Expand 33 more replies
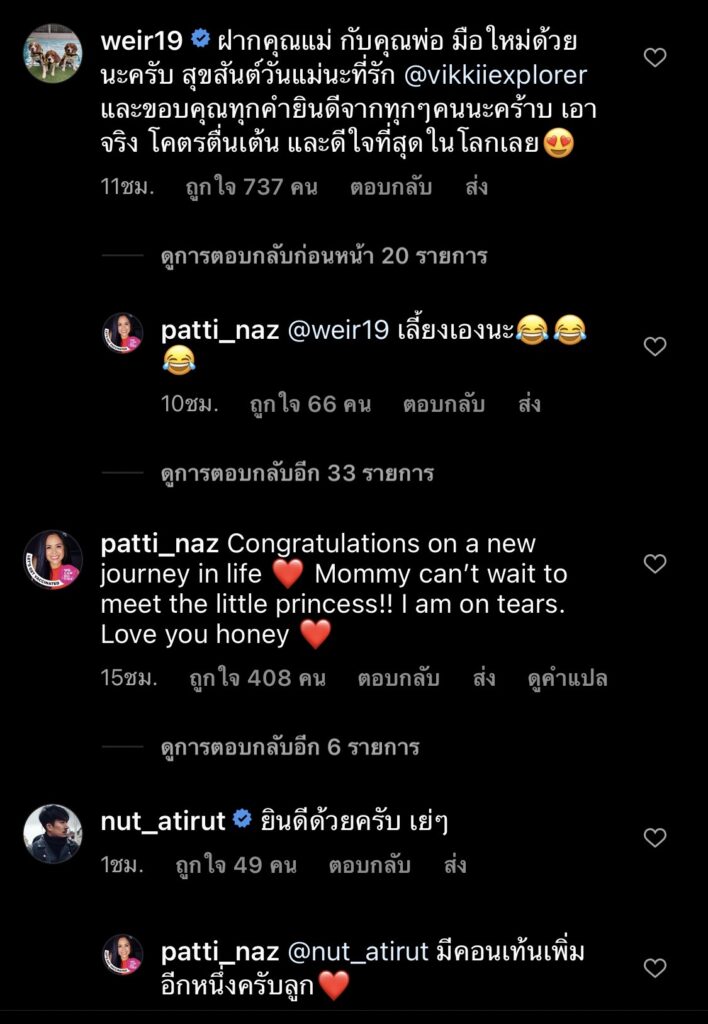The width and height of the screenshot is (708, 1024). pyautogui.click(x=297, y=472)
